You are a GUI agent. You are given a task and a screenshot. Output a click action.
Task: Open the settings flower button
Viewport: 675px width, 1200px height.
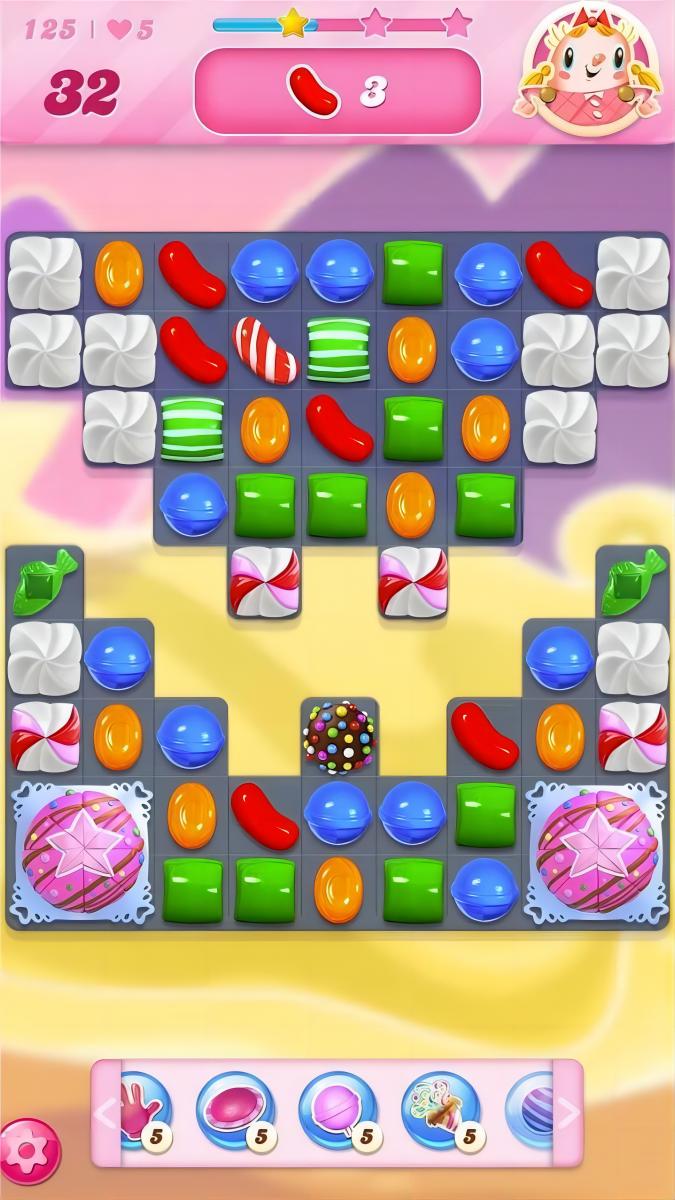(27, 1147)
